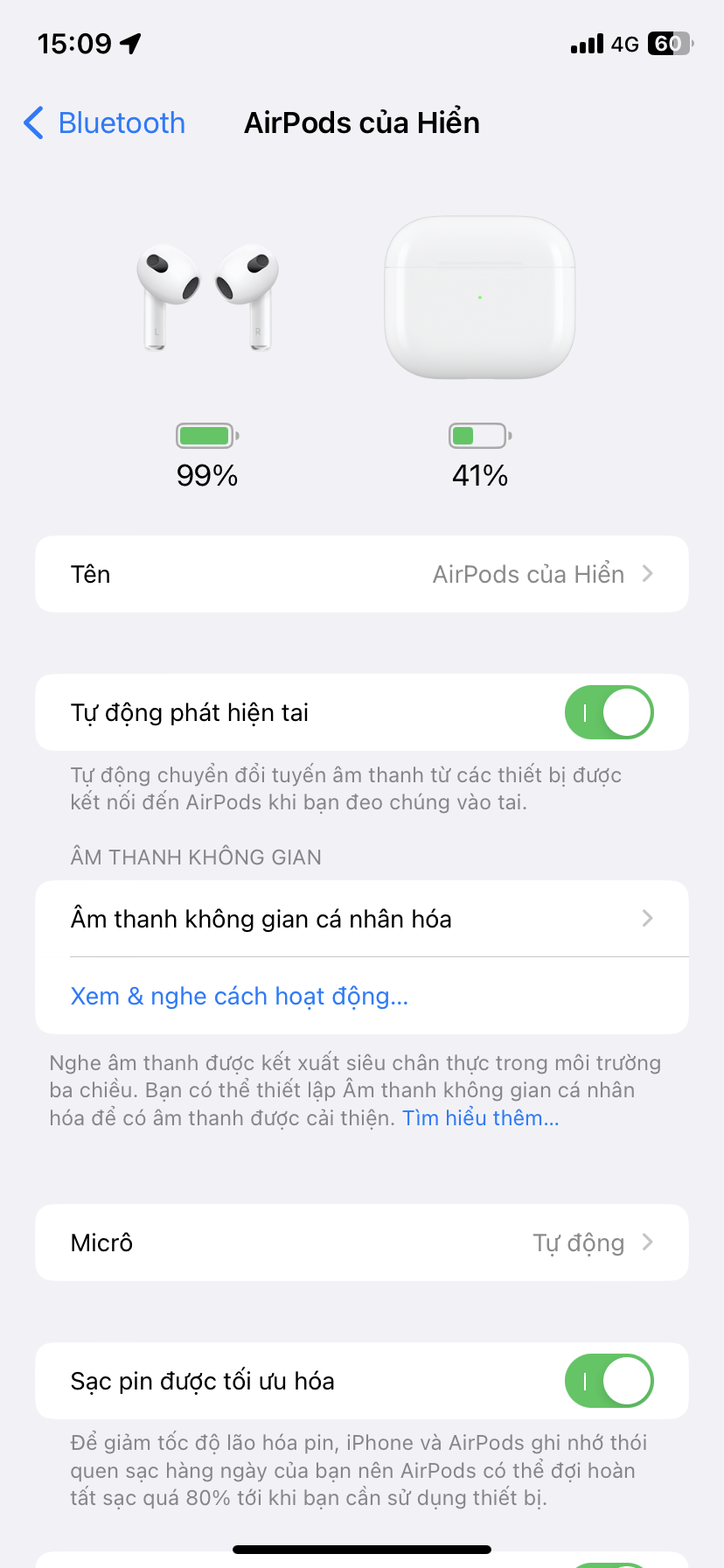Open the Tên row to rename AirPods
Image resolution: width=724 pixels, height=1568 pixels.
pos(362,574)
